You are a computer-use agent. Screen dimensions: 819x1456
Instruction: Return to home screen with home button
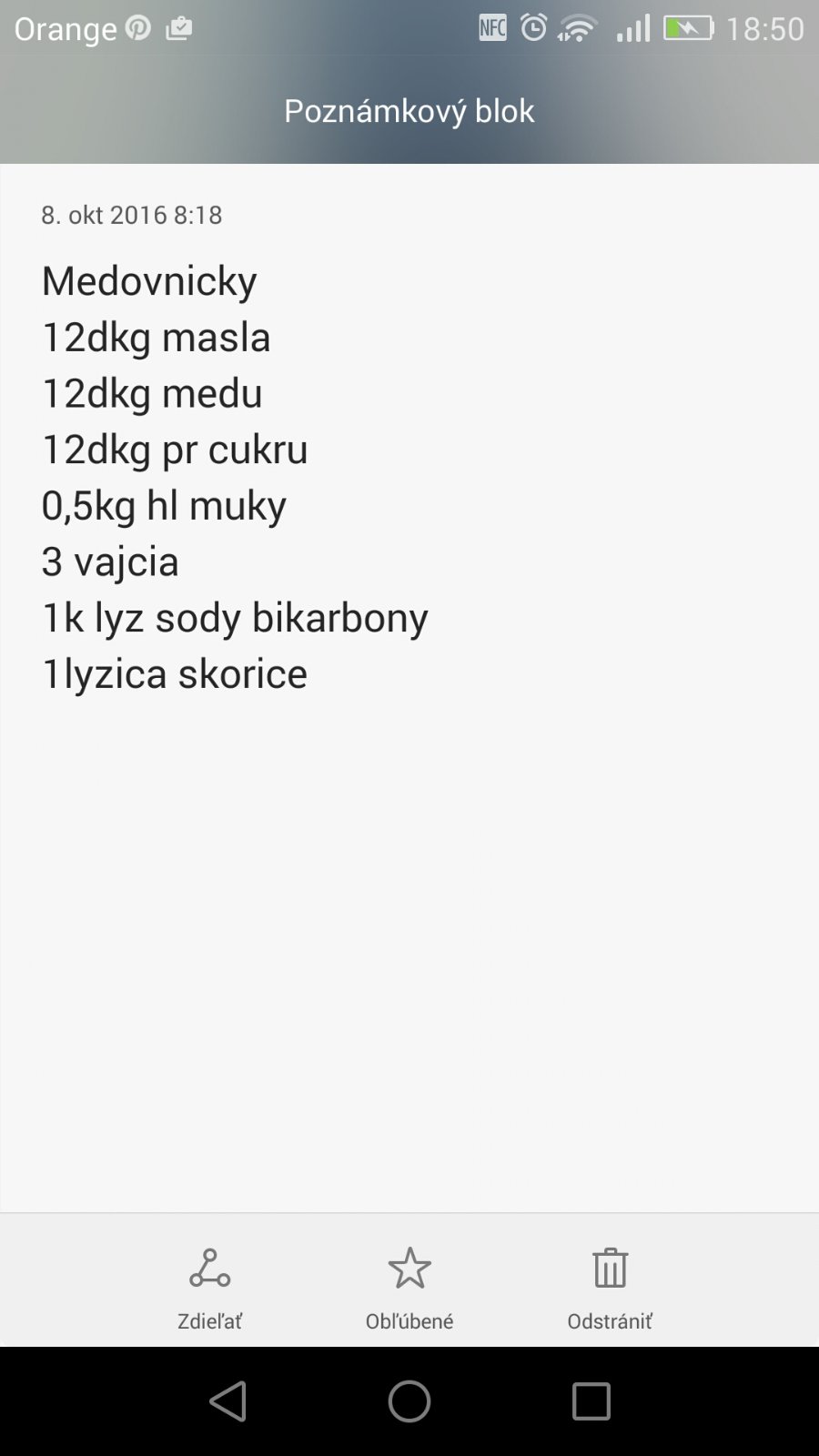tap(409, 1401)
